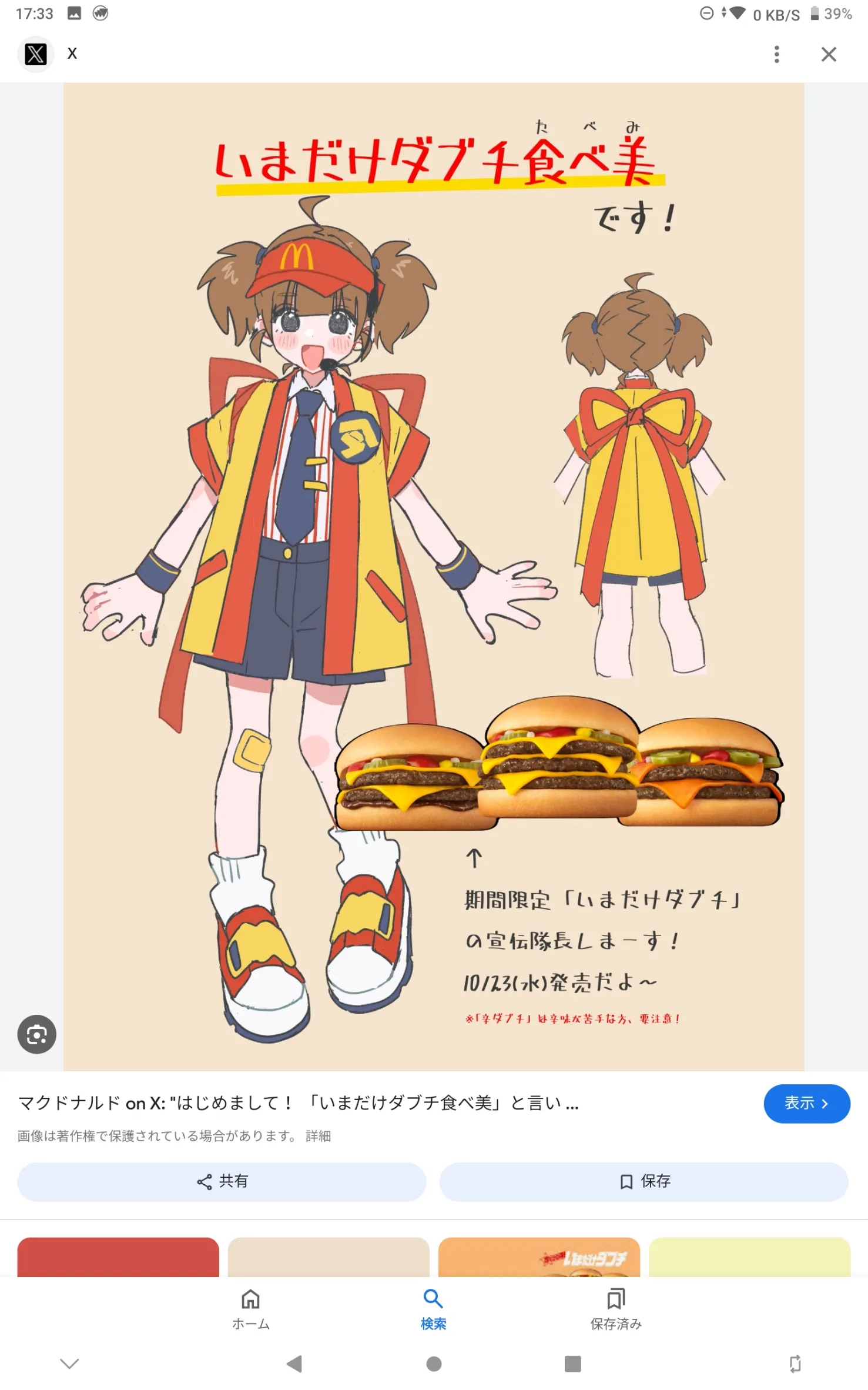Close the image viewer
Screen dimensions: 868x1390
click(x=829, y=54)
